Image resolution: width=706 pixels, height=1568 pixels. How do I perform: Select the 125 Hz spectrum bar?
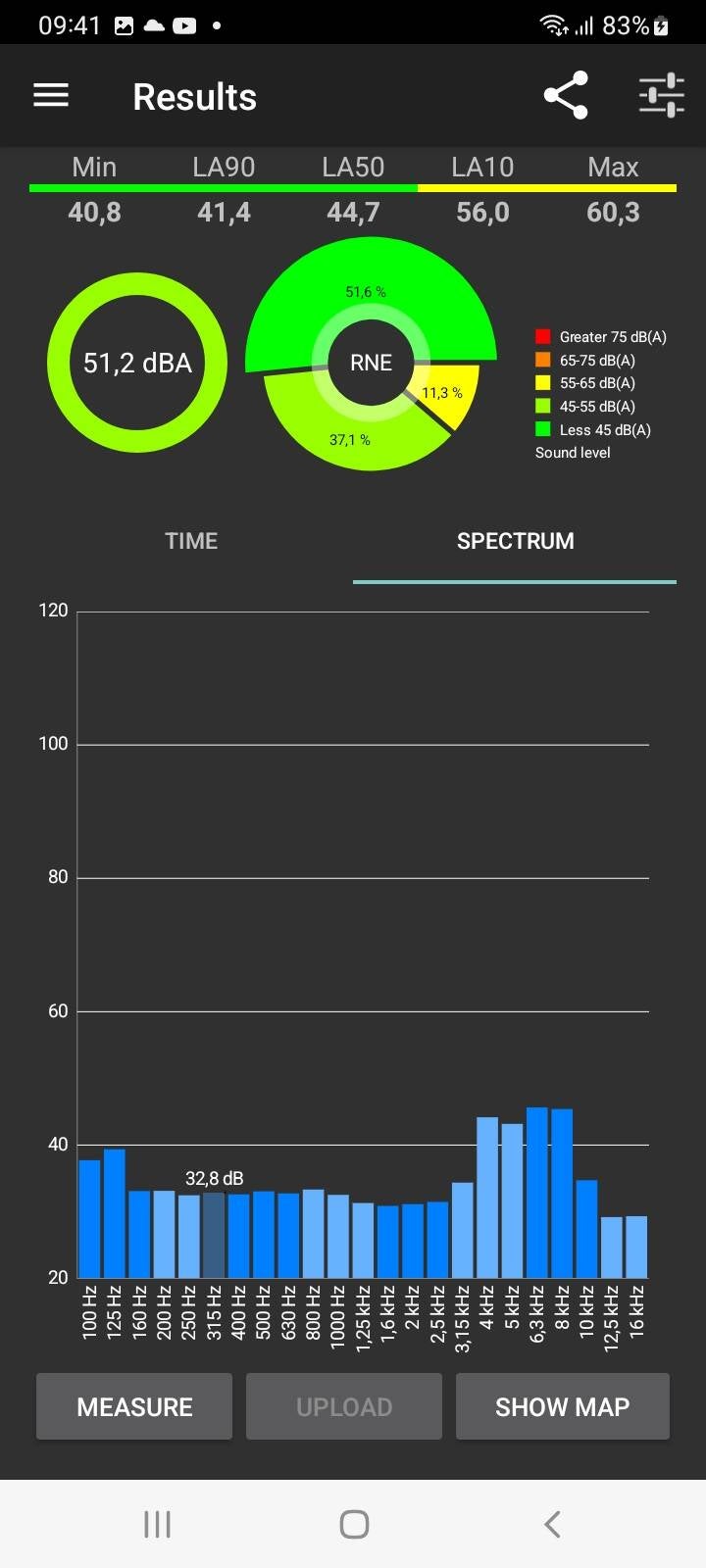(115, 1213)
